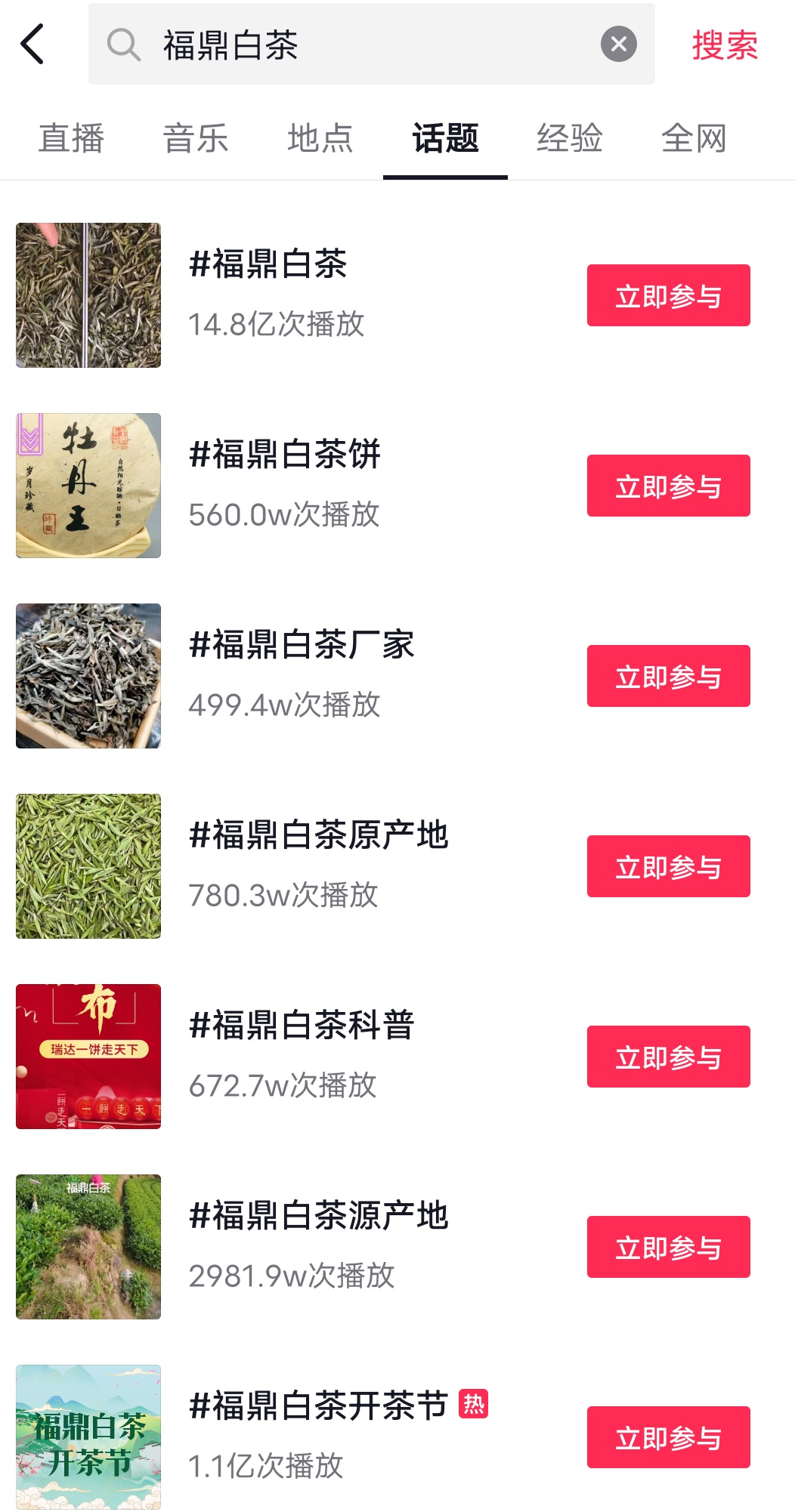Open the #福鼎白茶饼 topic thumbnail
The width and height of the screenshot is (795, 1512).
tap(88, 486)
